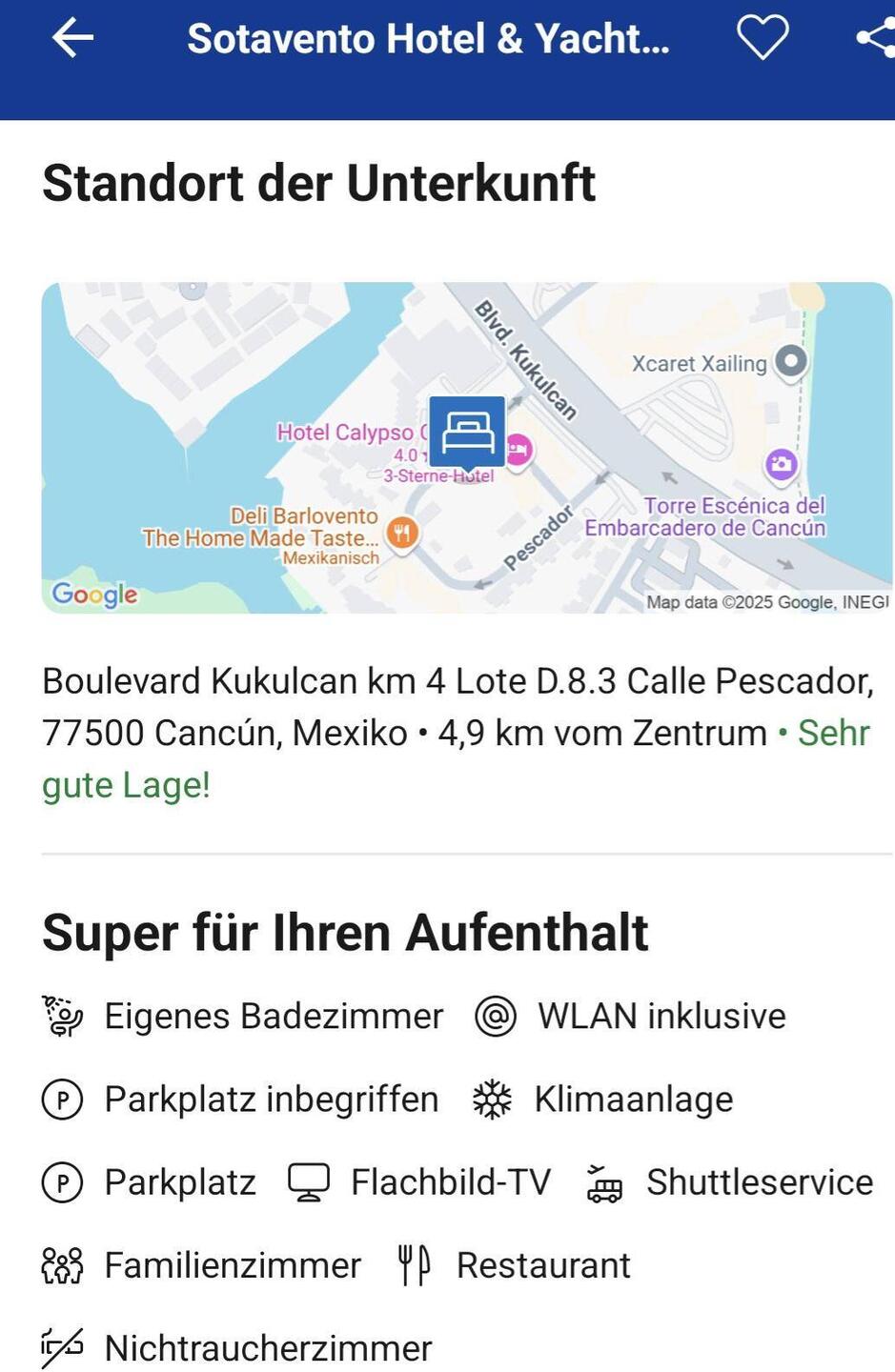Share this hotel listing
Viewport: 895px width, 1372px height.
tap(875, 38)
